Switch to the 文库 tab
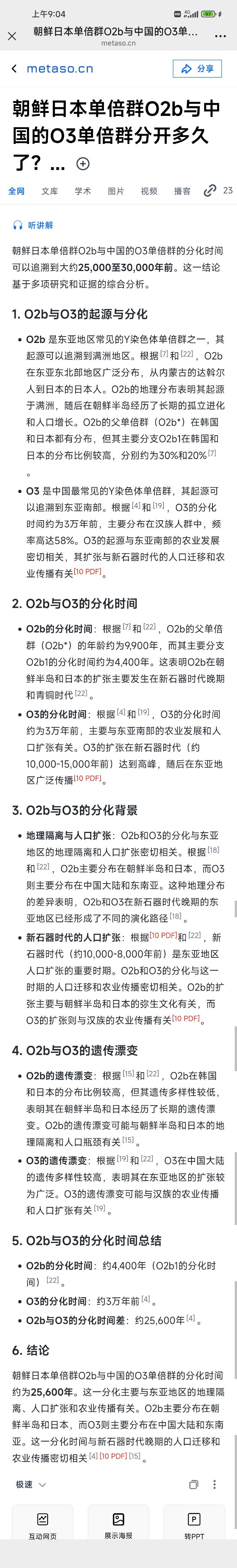The image size is (237, 1568). coord(50,191)
